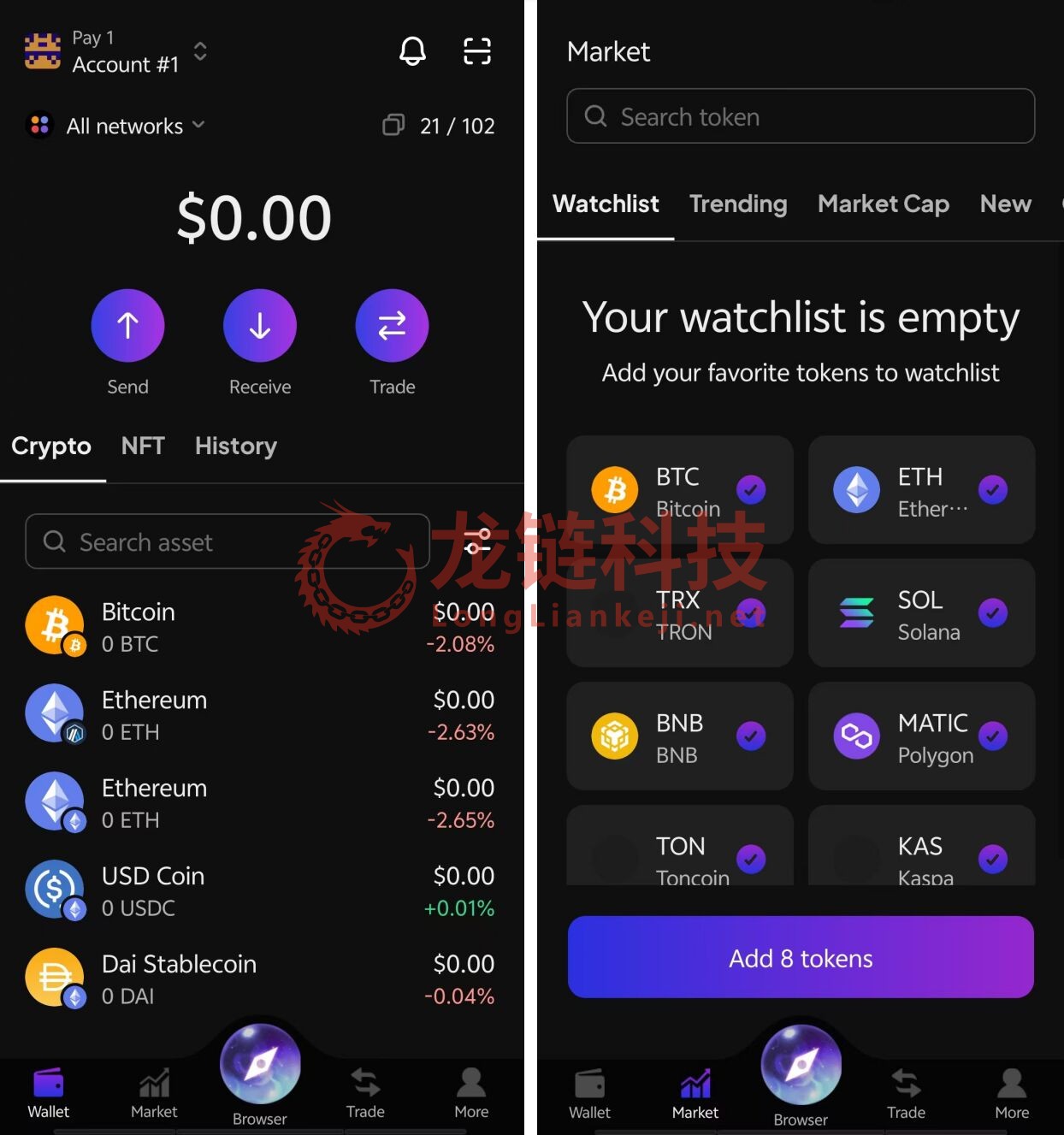The image size is (1064, 1135).
Task: Open asset filter settings beside Search asset
Action: (x=476, y=541)
